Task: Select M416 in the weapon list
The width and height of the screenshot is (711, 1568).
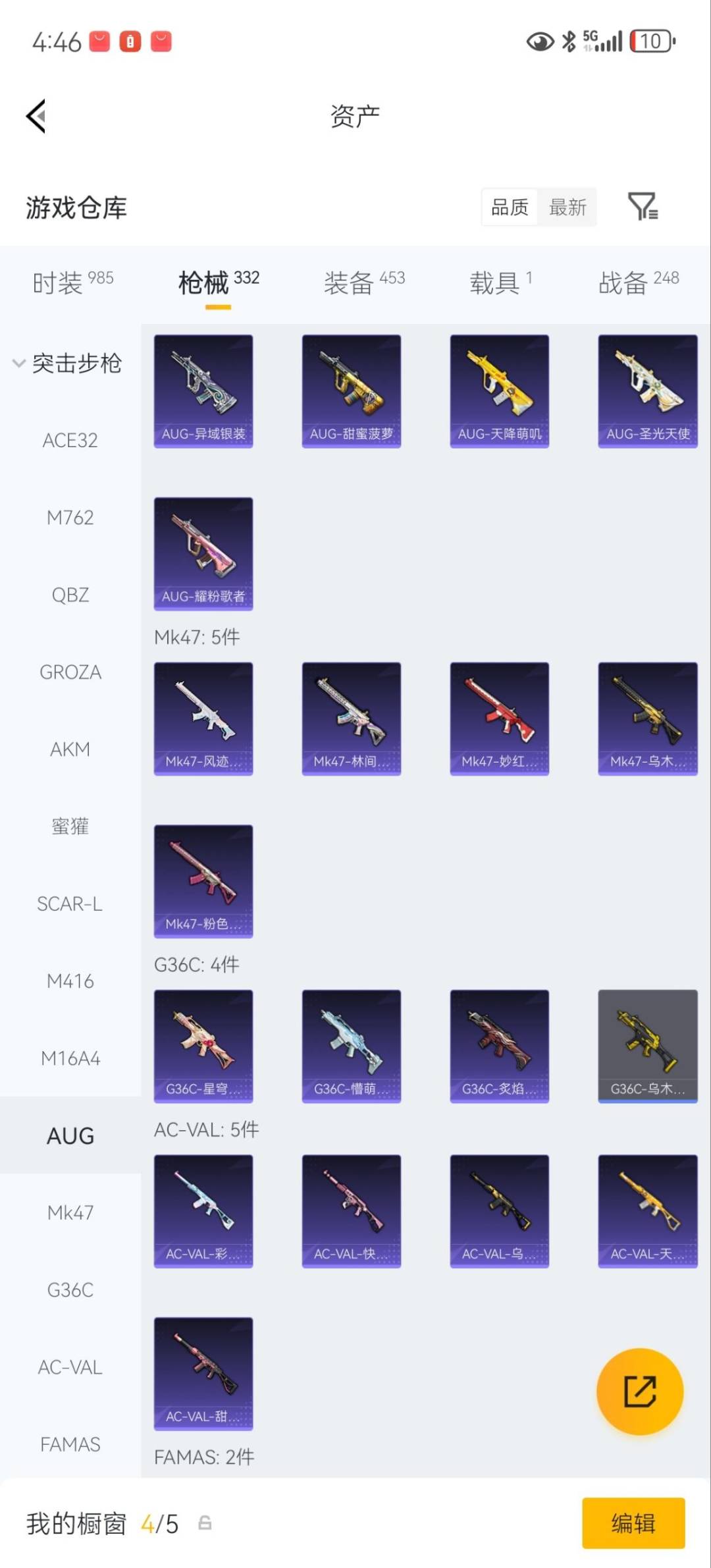Action: tap(70, 981)
